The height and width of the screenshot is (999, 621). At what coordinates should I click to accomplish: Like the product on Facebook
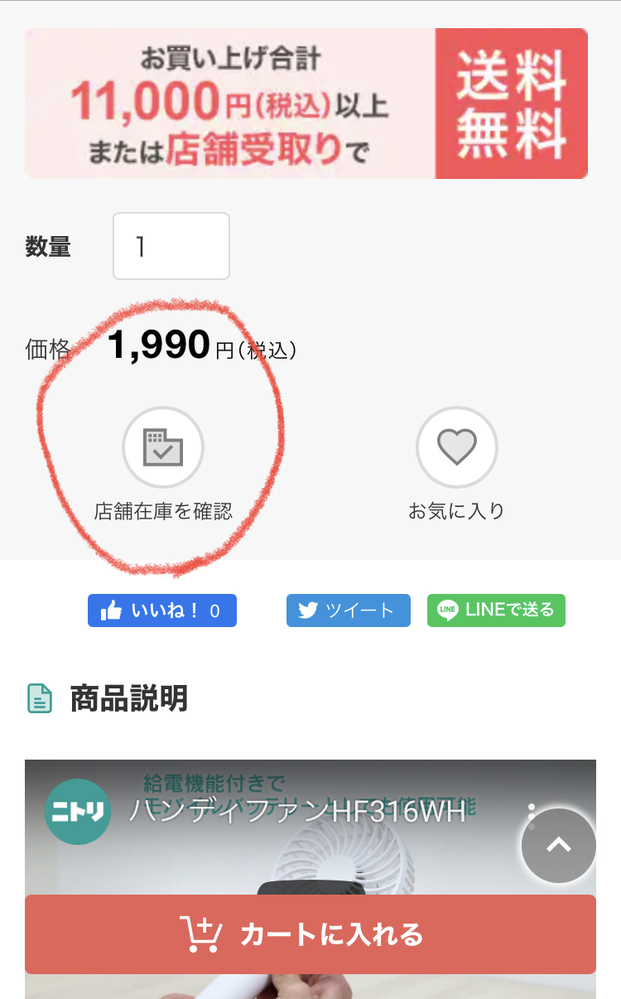[162, 610]
